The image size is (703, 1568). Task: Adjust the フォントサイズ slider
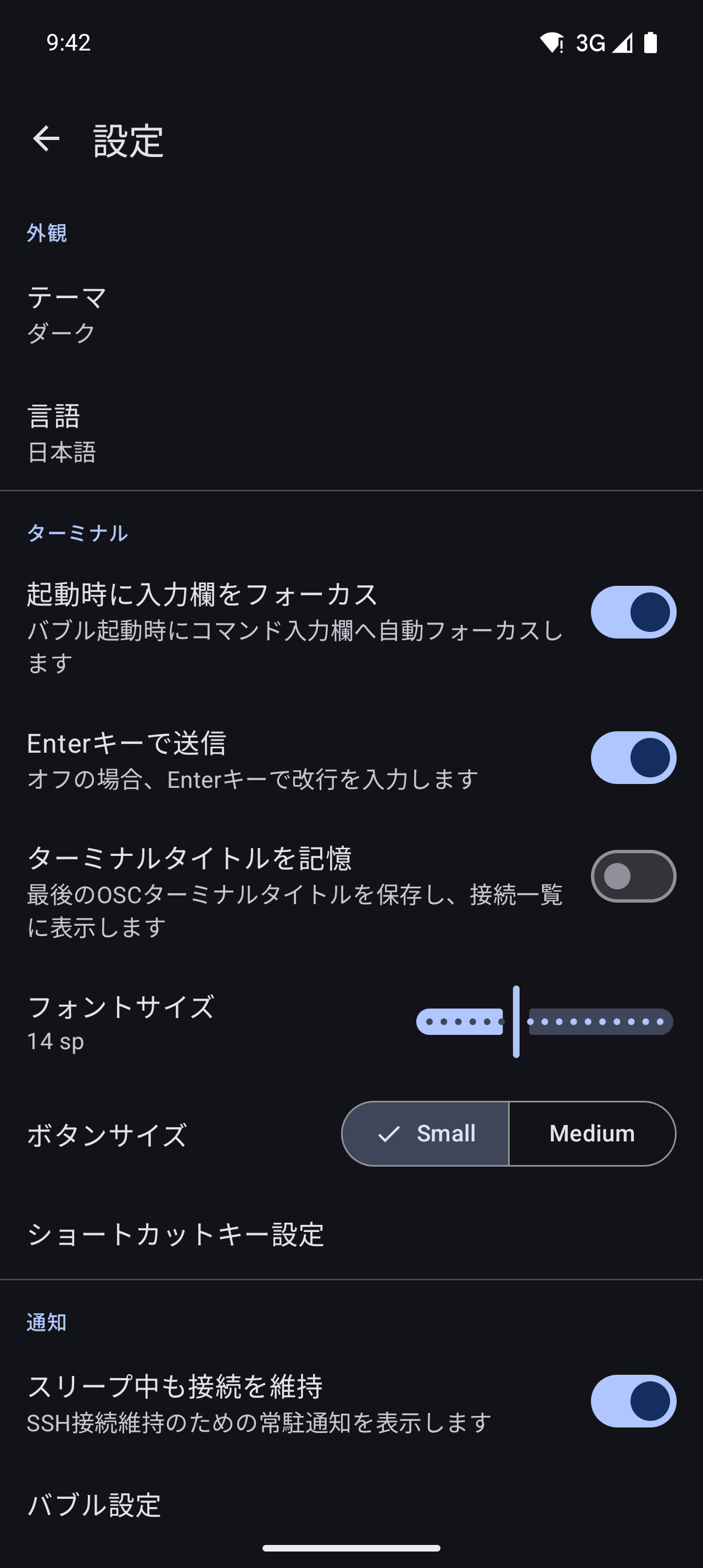point(516,1021)
